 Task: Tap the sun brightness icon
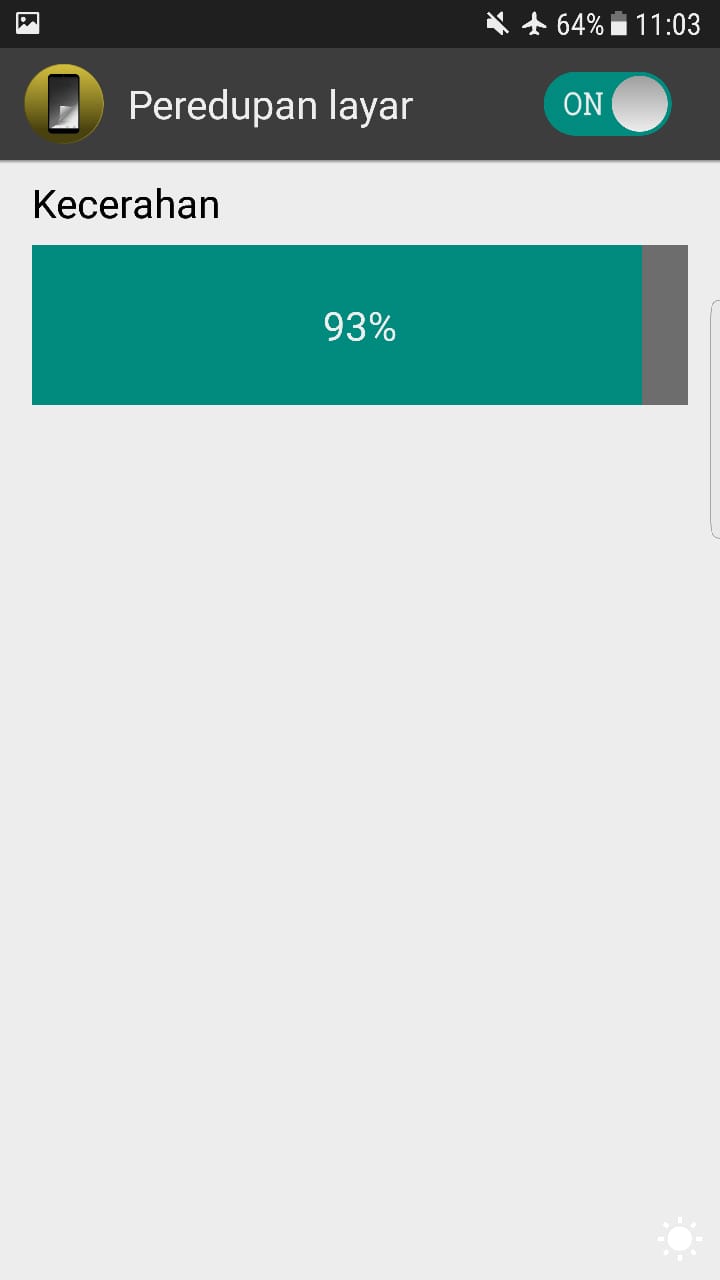click(x=679, y=1239)
